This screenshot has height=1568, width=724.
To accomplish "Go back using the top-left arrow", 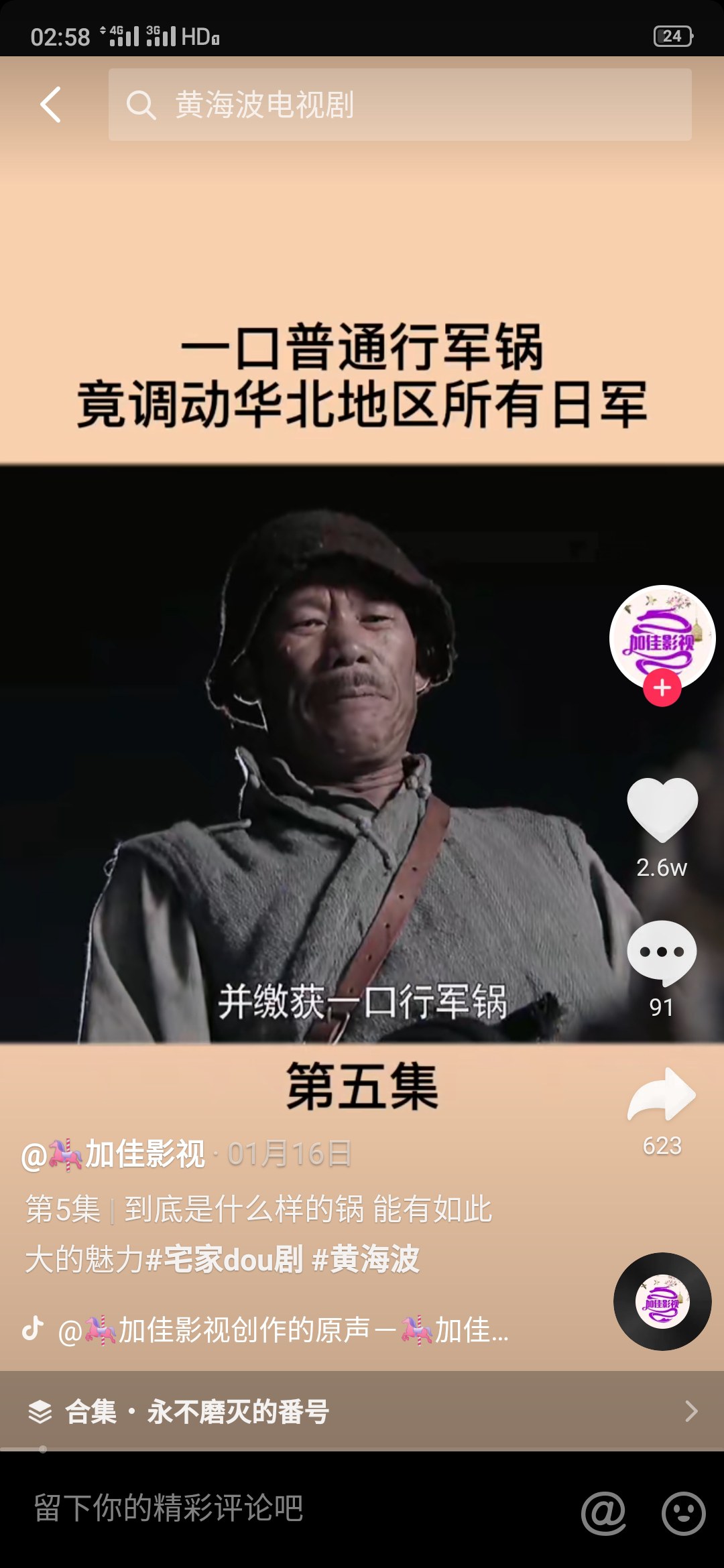I will tap(50, 105).
